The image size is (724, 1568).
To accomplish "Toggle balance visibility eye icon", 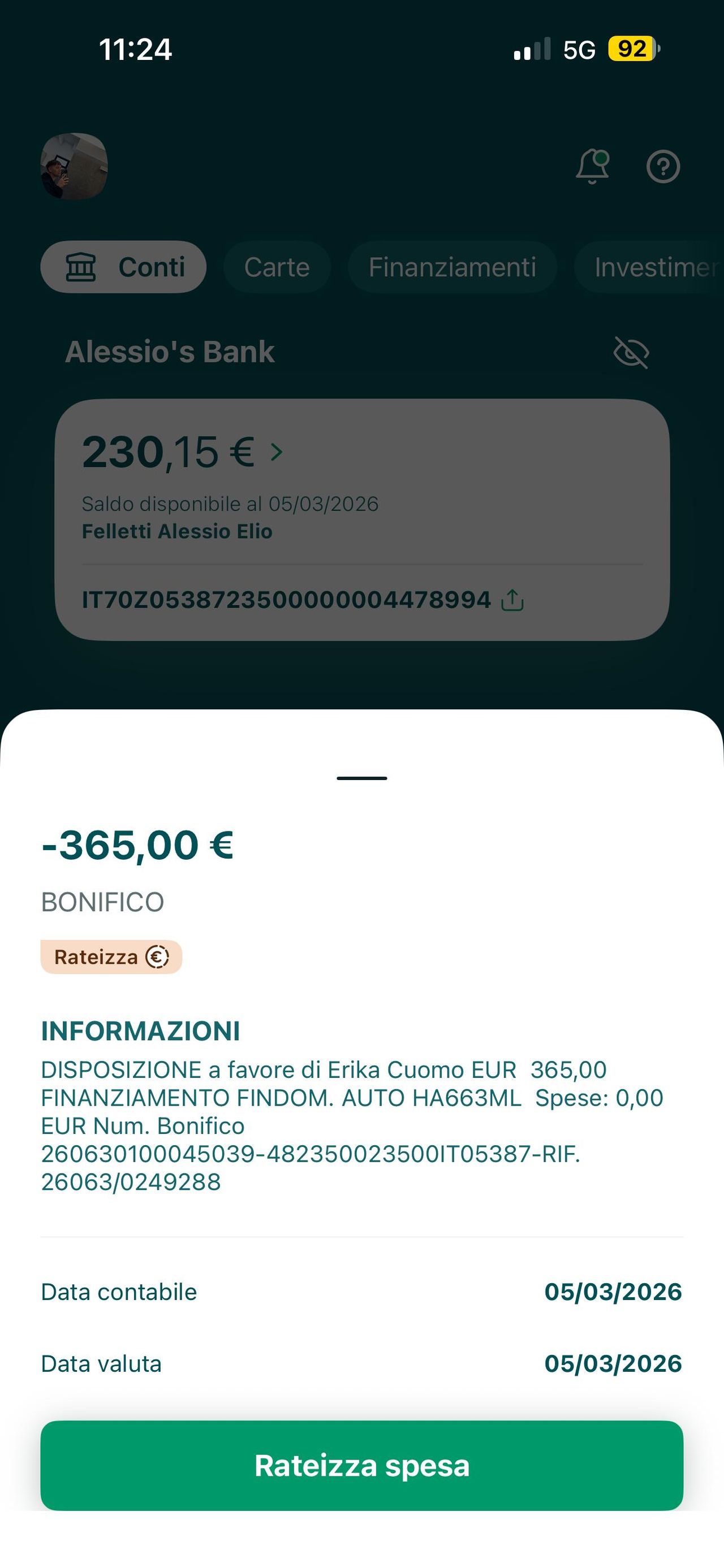I will (631, 353).
